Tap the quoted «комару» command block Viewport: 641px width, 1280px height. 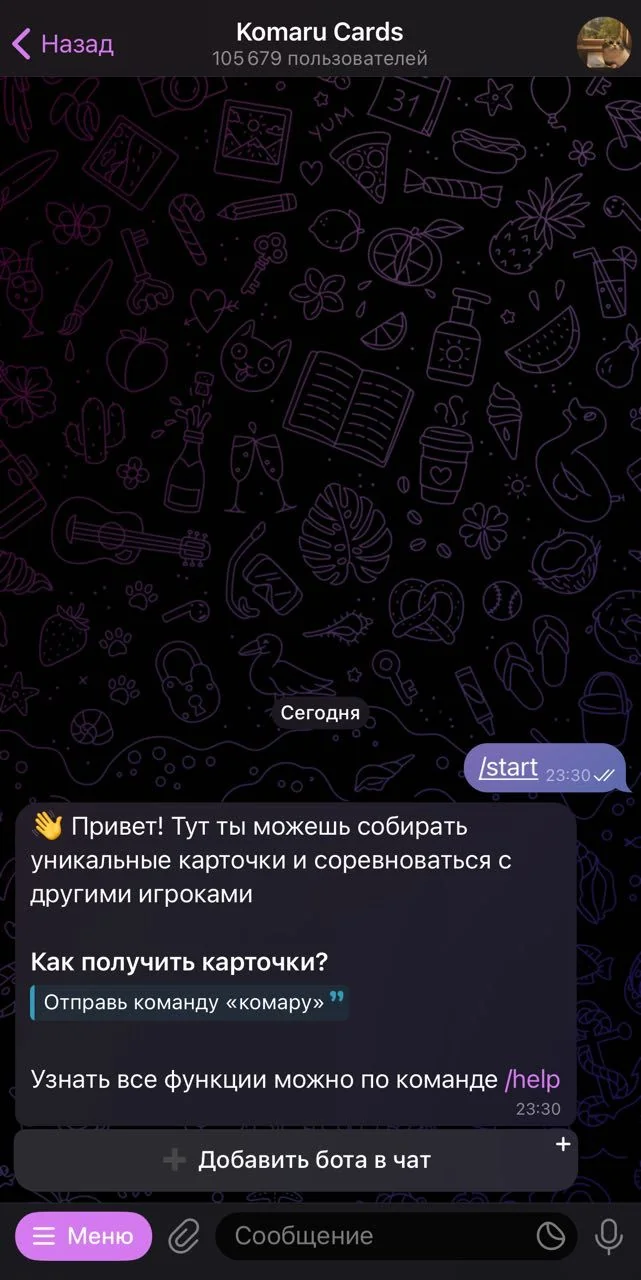[190, 1002]
